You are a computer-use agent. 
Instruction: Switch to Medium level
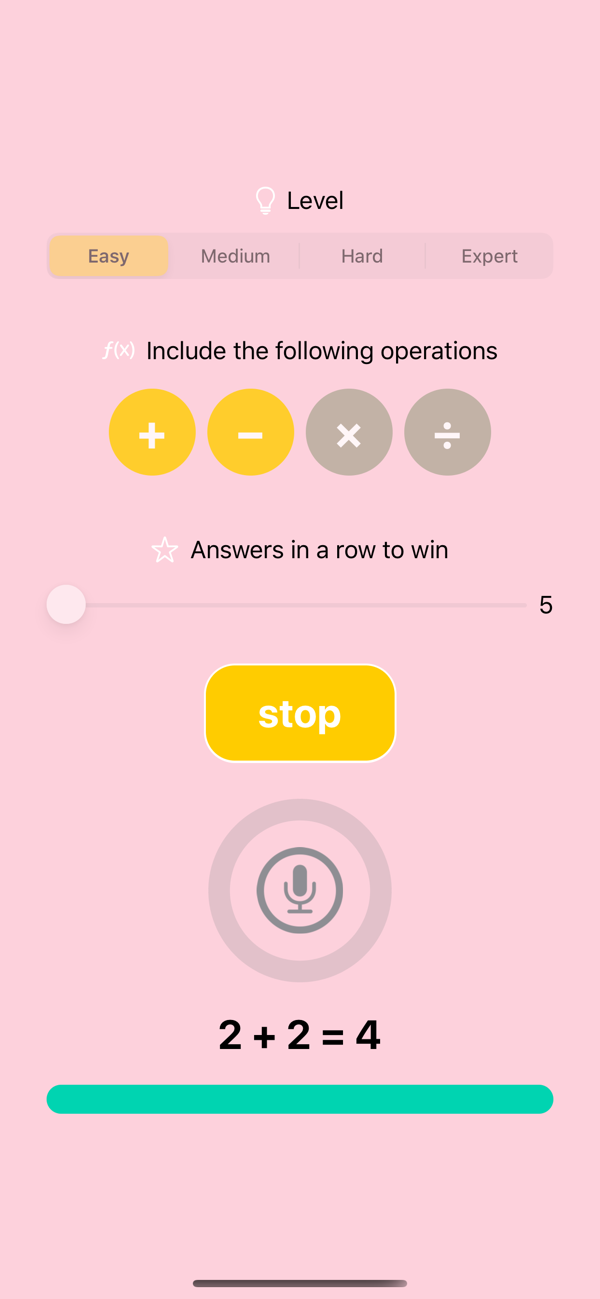tap(235, 256)
